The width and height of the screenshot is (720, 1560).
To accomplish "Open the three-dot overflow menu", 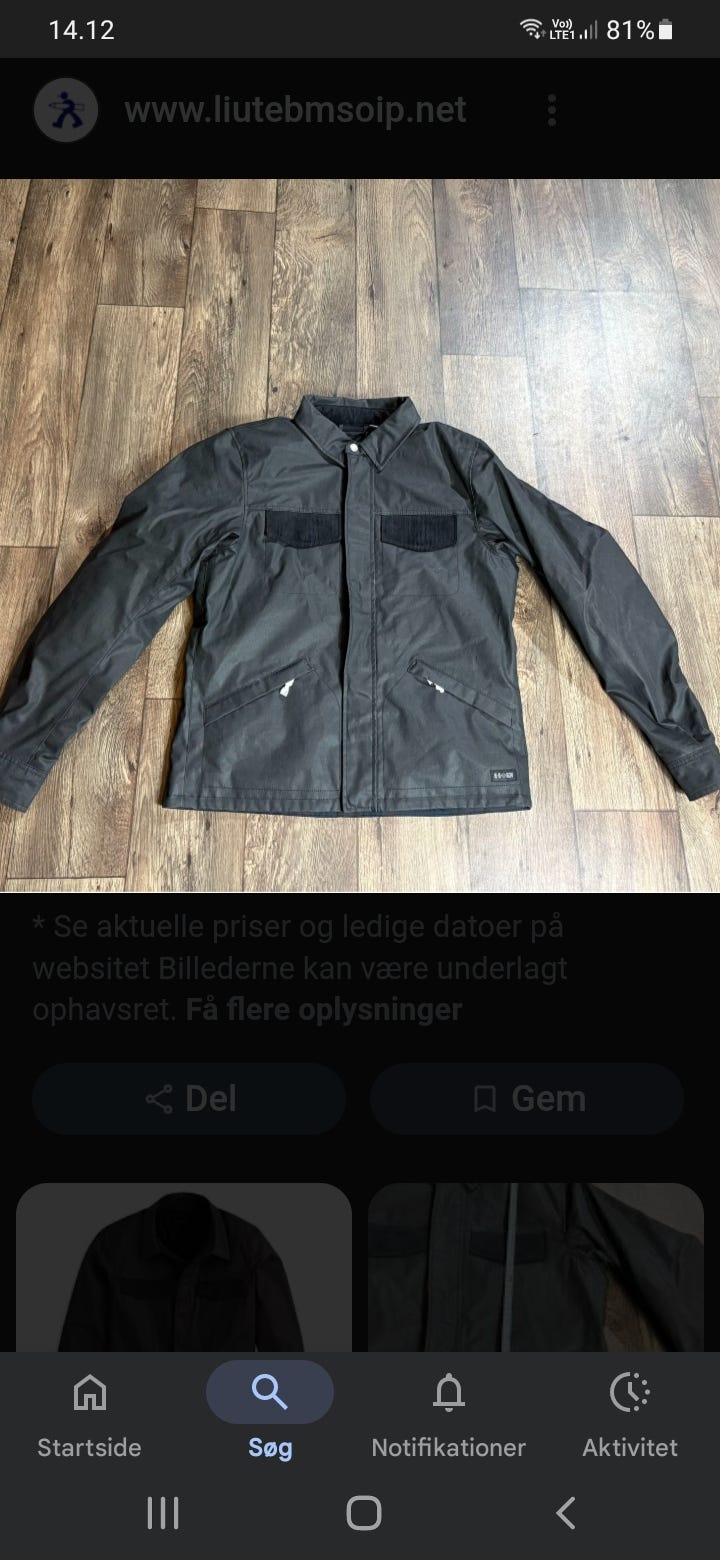I will click(x=552, y=110).
